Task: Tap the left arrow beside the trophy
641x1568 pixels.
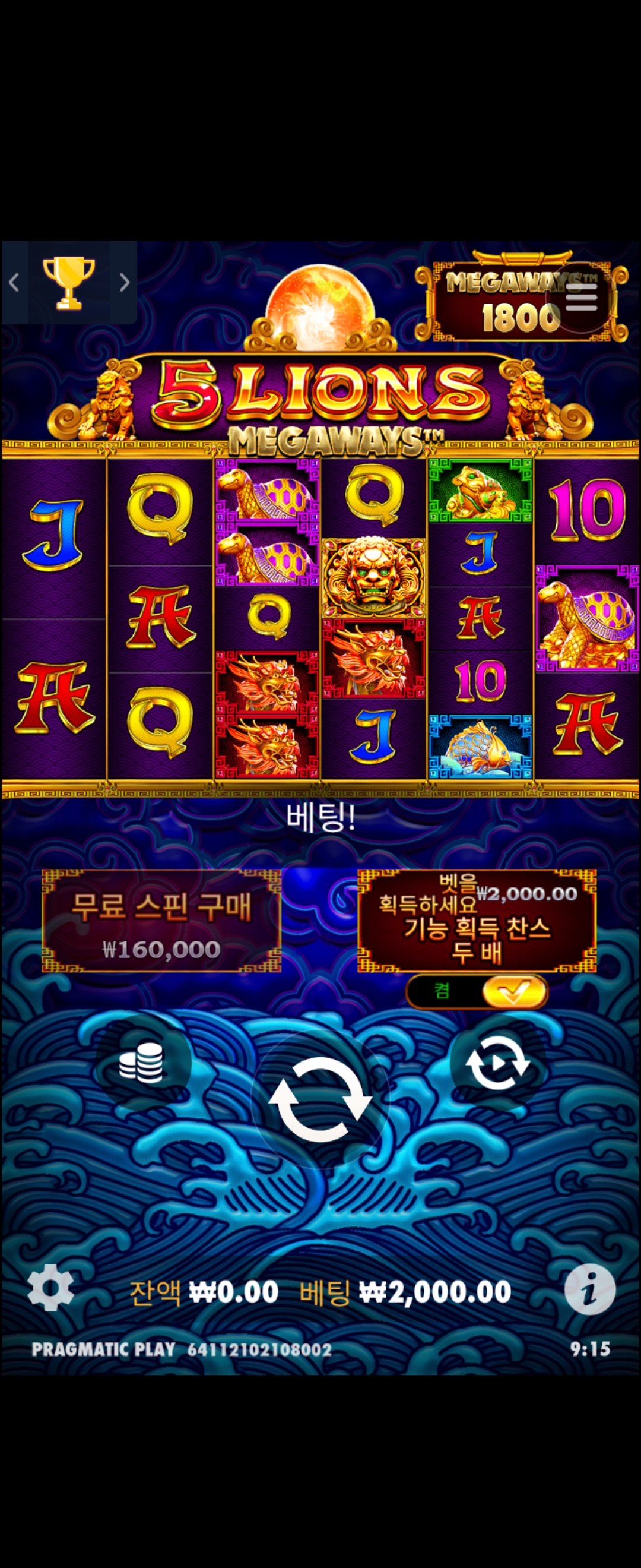Action: click(15, 282)
